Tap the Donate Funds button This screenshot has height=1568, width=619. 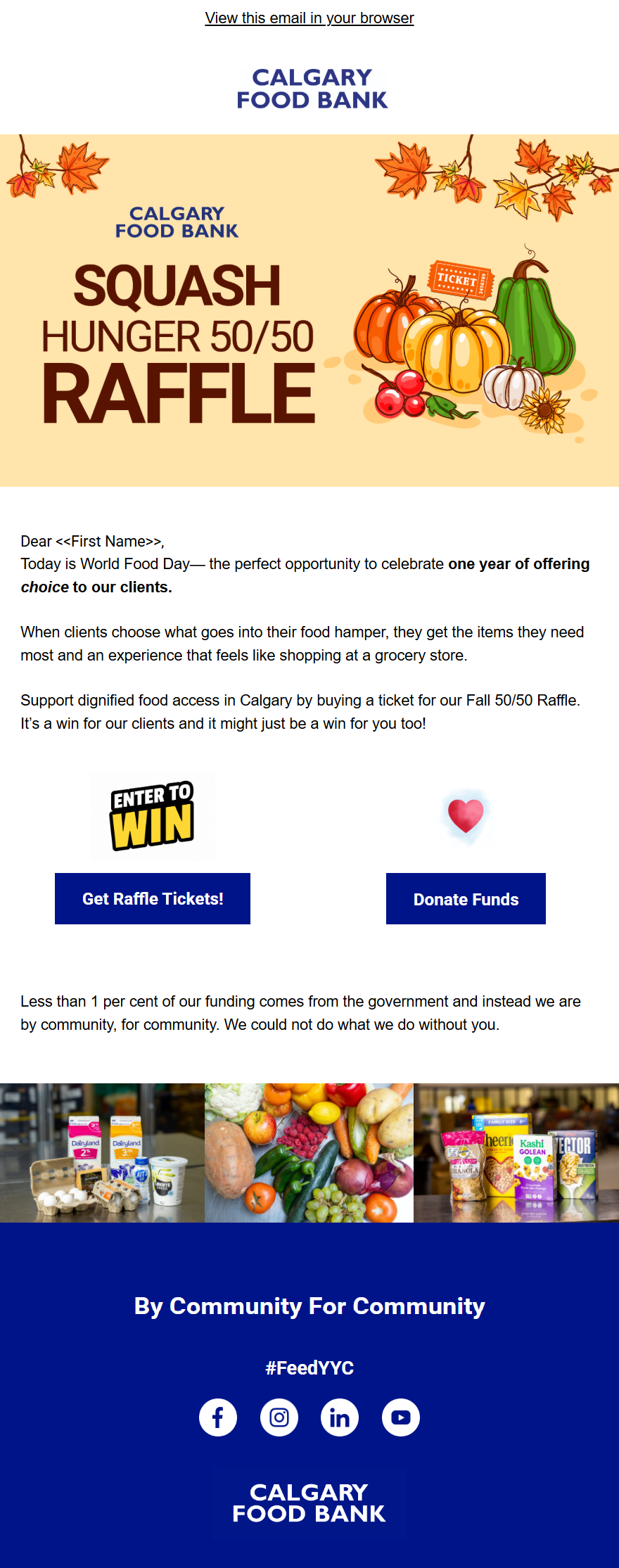pos(466,898)
